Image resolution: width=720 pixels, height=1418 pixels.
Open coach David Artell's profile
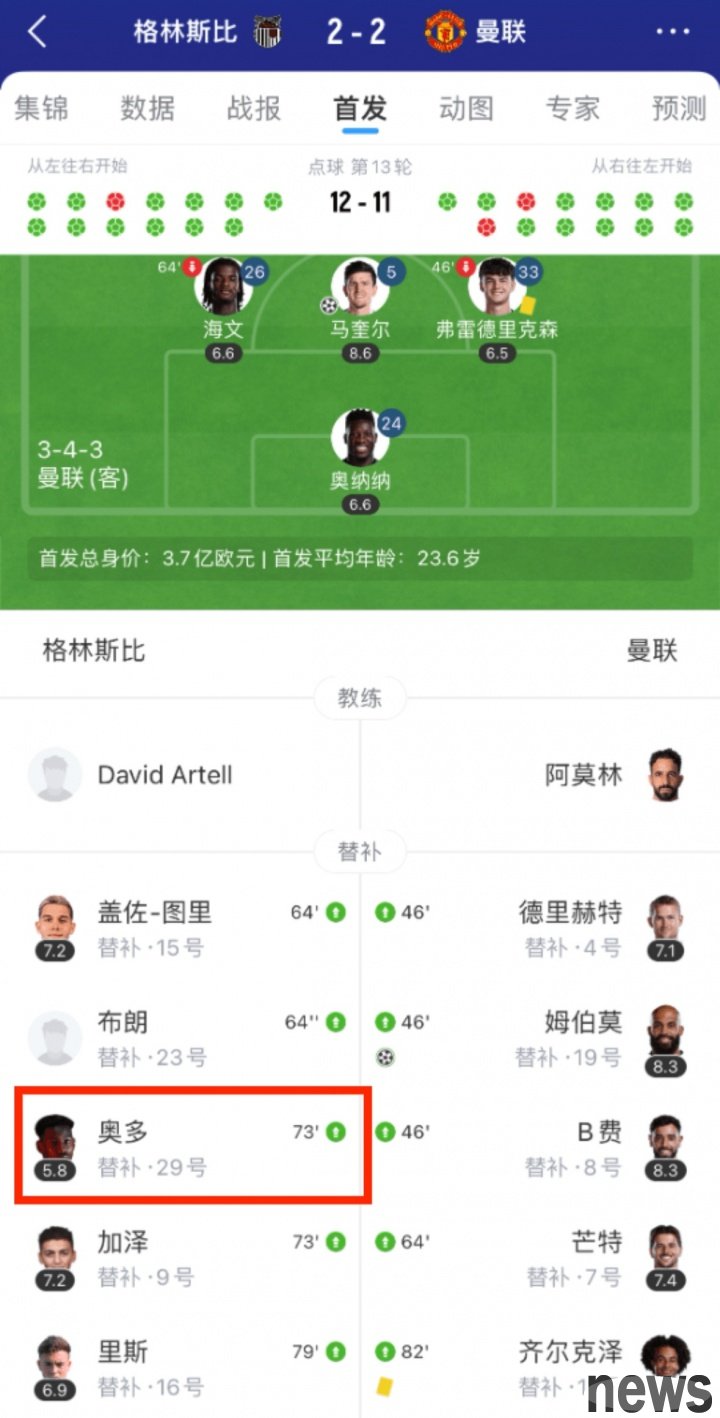[165, 775]
